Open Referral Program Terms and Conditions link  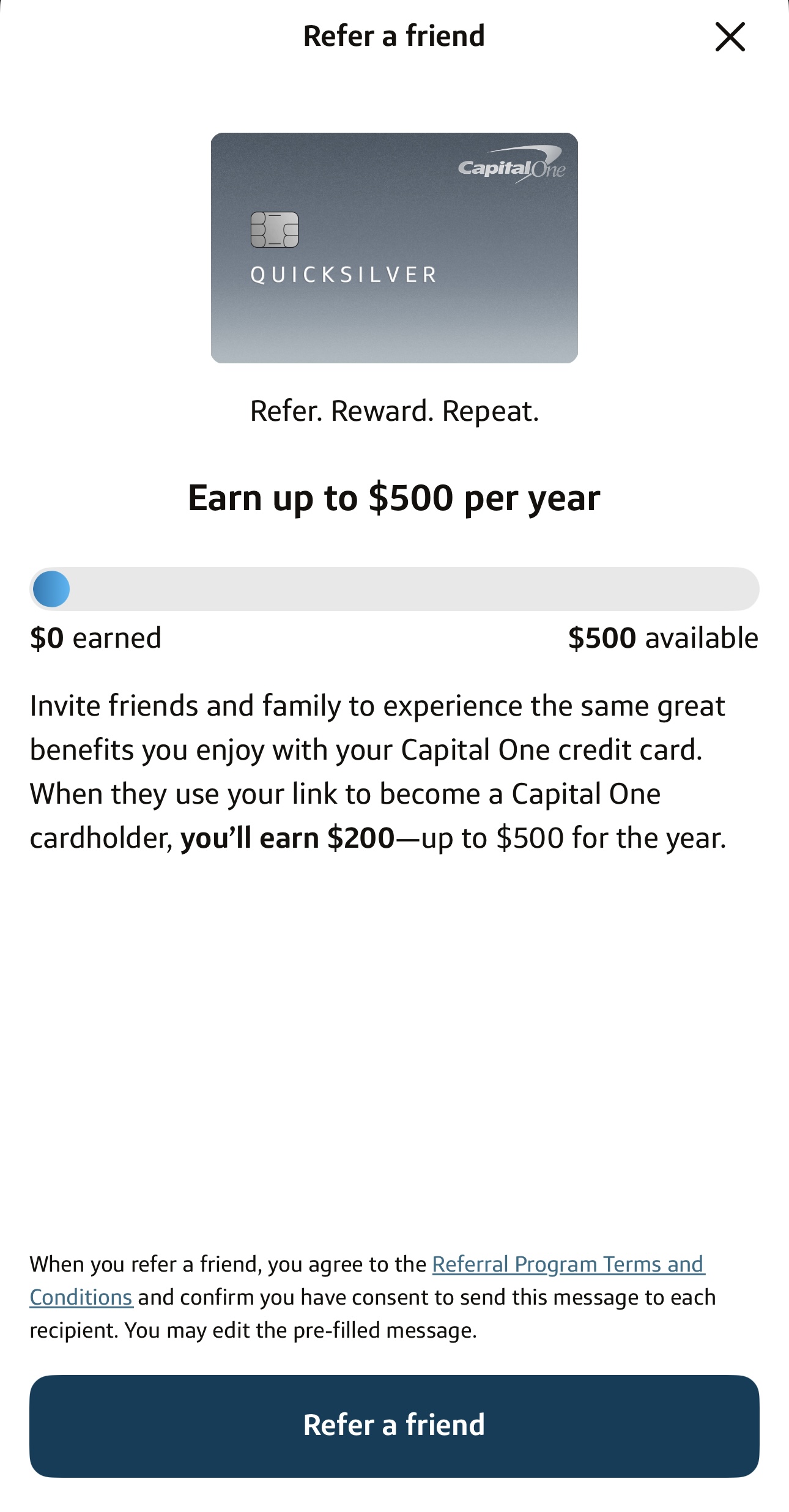568,1264
